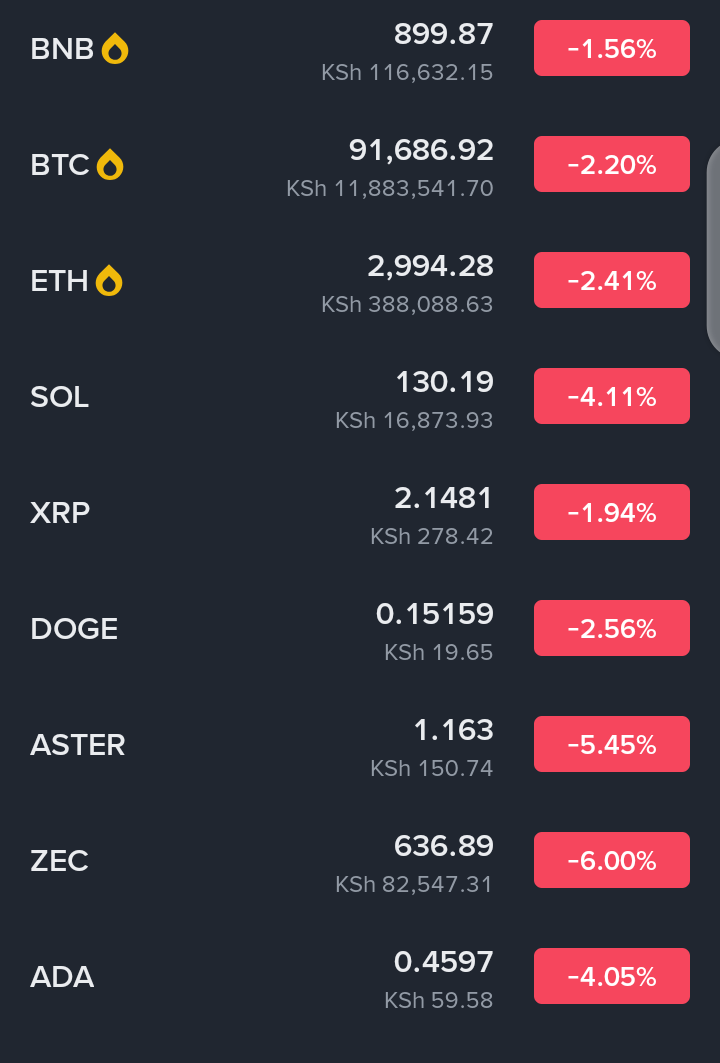Select the -4.05% badge beside ADA
720x1063 pixels.
[611, 976]
